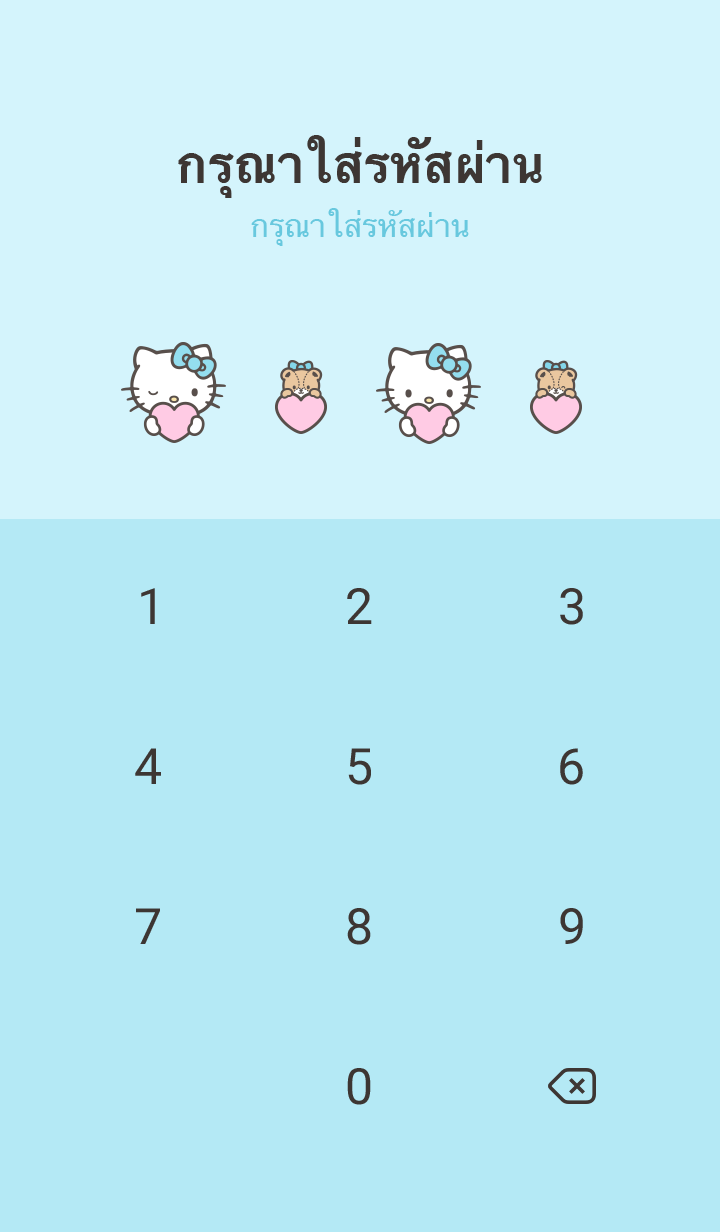This screenshot has width=720, height=1232.
Task: Hit the number 7 key
Action: click(148, 927)
